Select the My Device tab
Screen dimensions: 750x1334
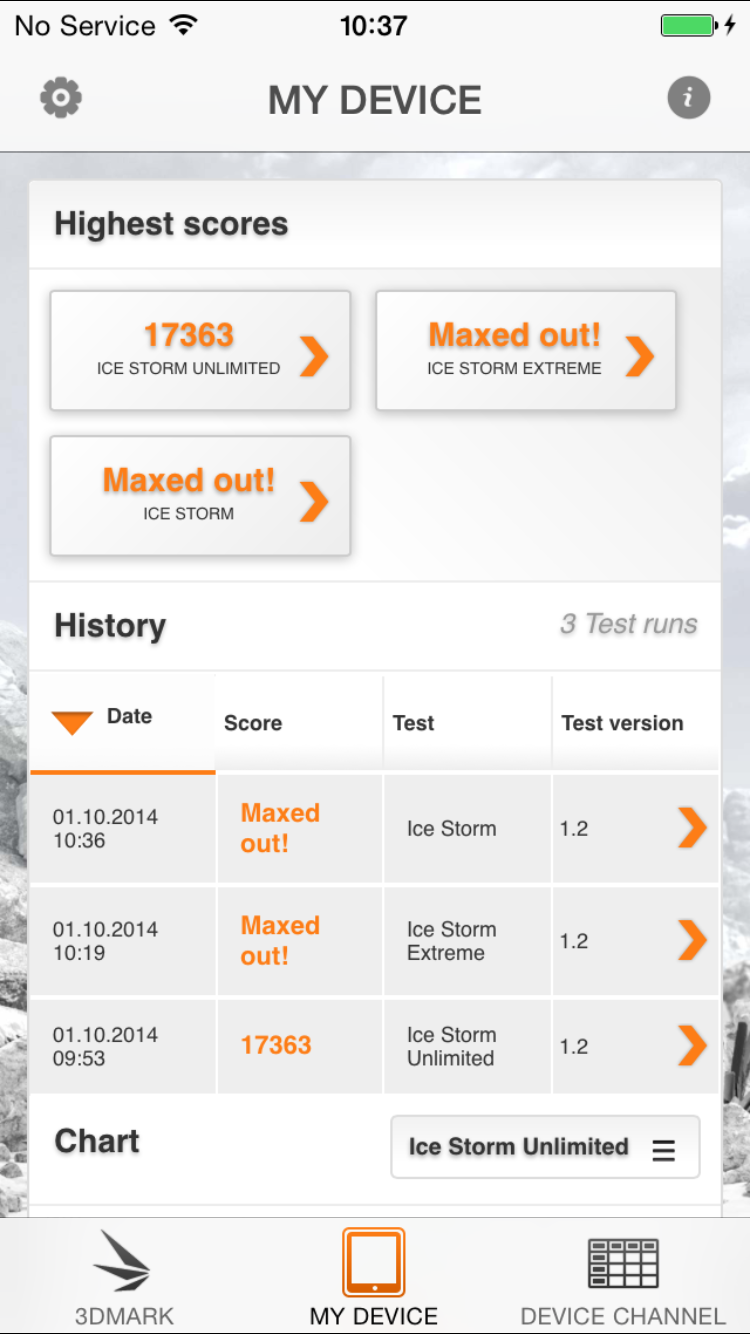click(x=374, y=1277)
